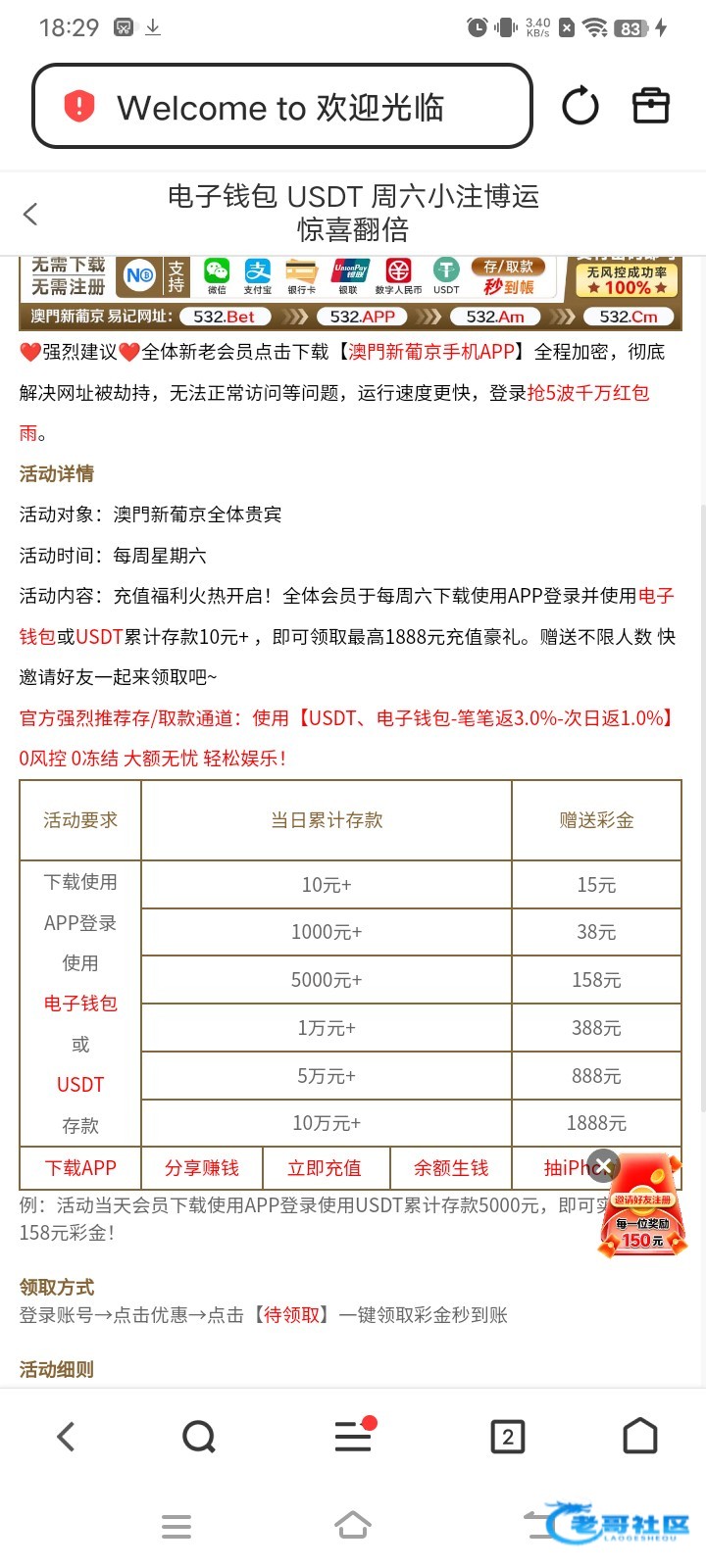Image resolution: width=706 pixels, height=1568 pixels.
Task: Go to the browser home page
Action: 640,1437
